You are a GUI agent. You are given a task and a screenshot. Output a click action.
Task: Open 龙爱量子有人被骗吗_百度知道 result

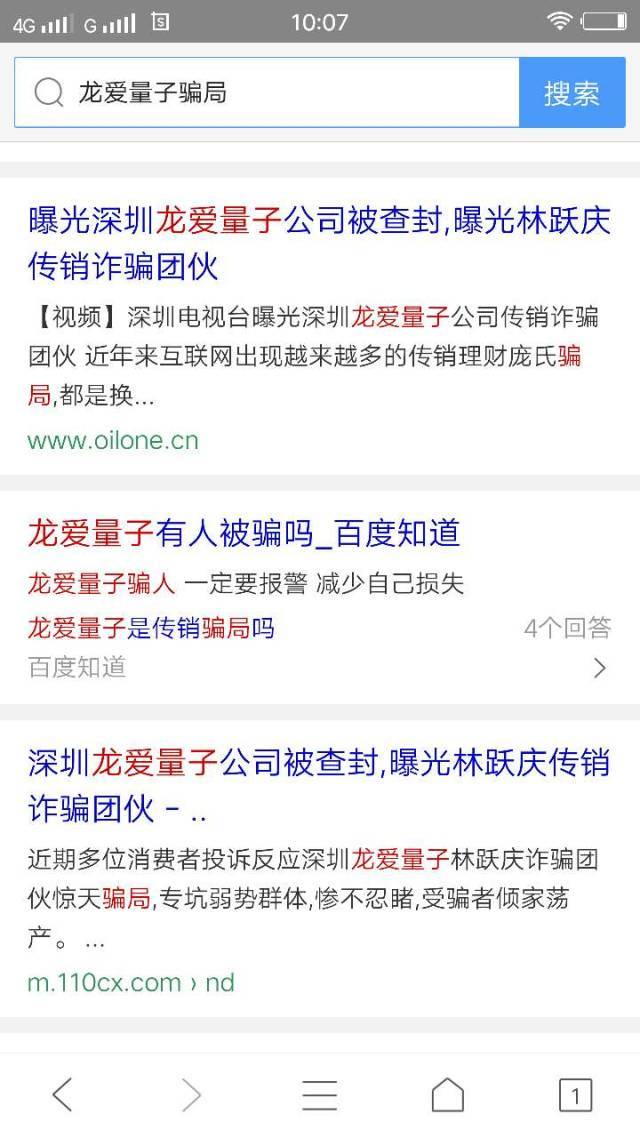click(x=243, y=533)
